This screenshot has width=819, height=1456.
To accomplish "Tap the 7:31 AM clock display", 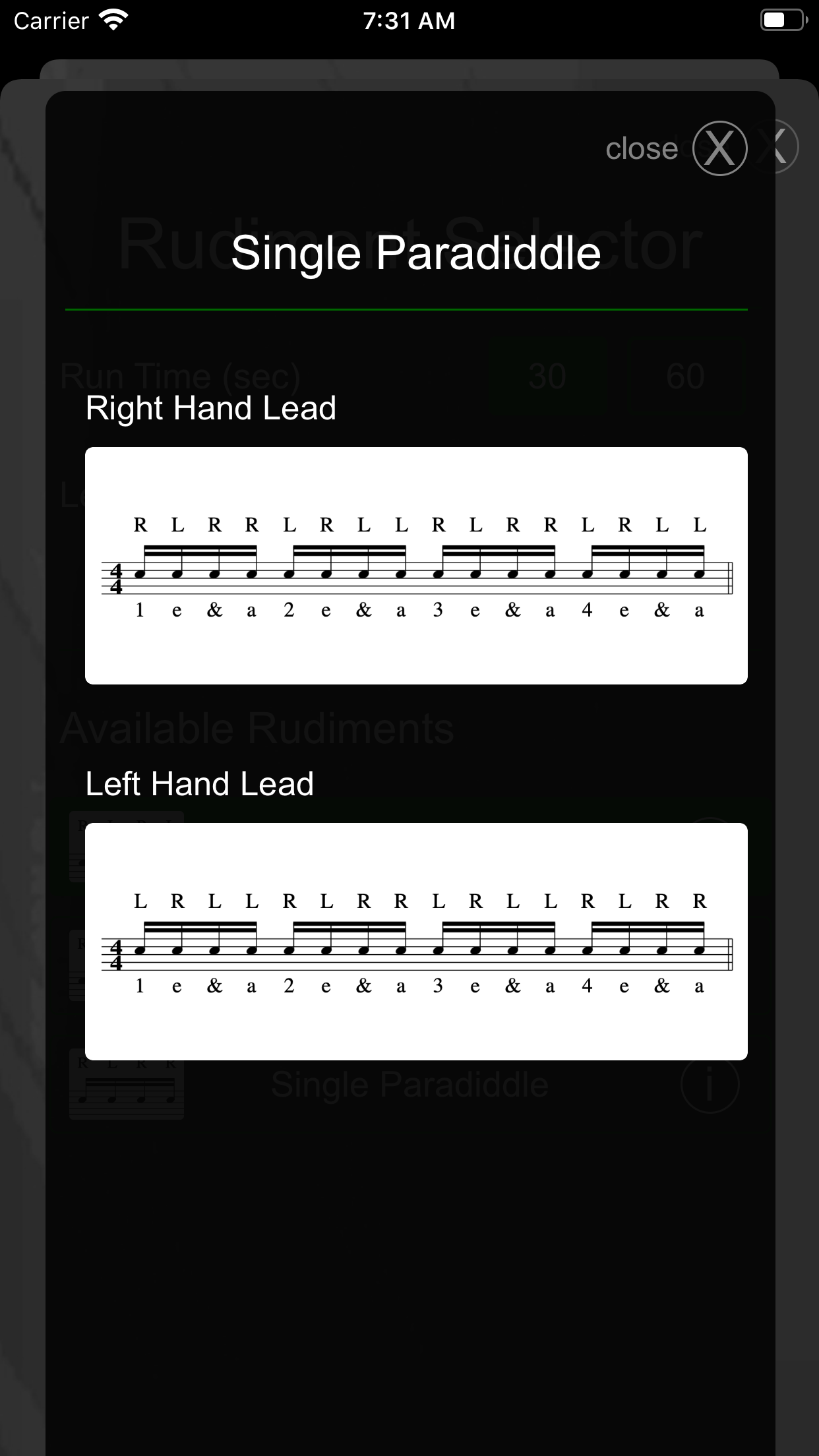I will (409, 20).
